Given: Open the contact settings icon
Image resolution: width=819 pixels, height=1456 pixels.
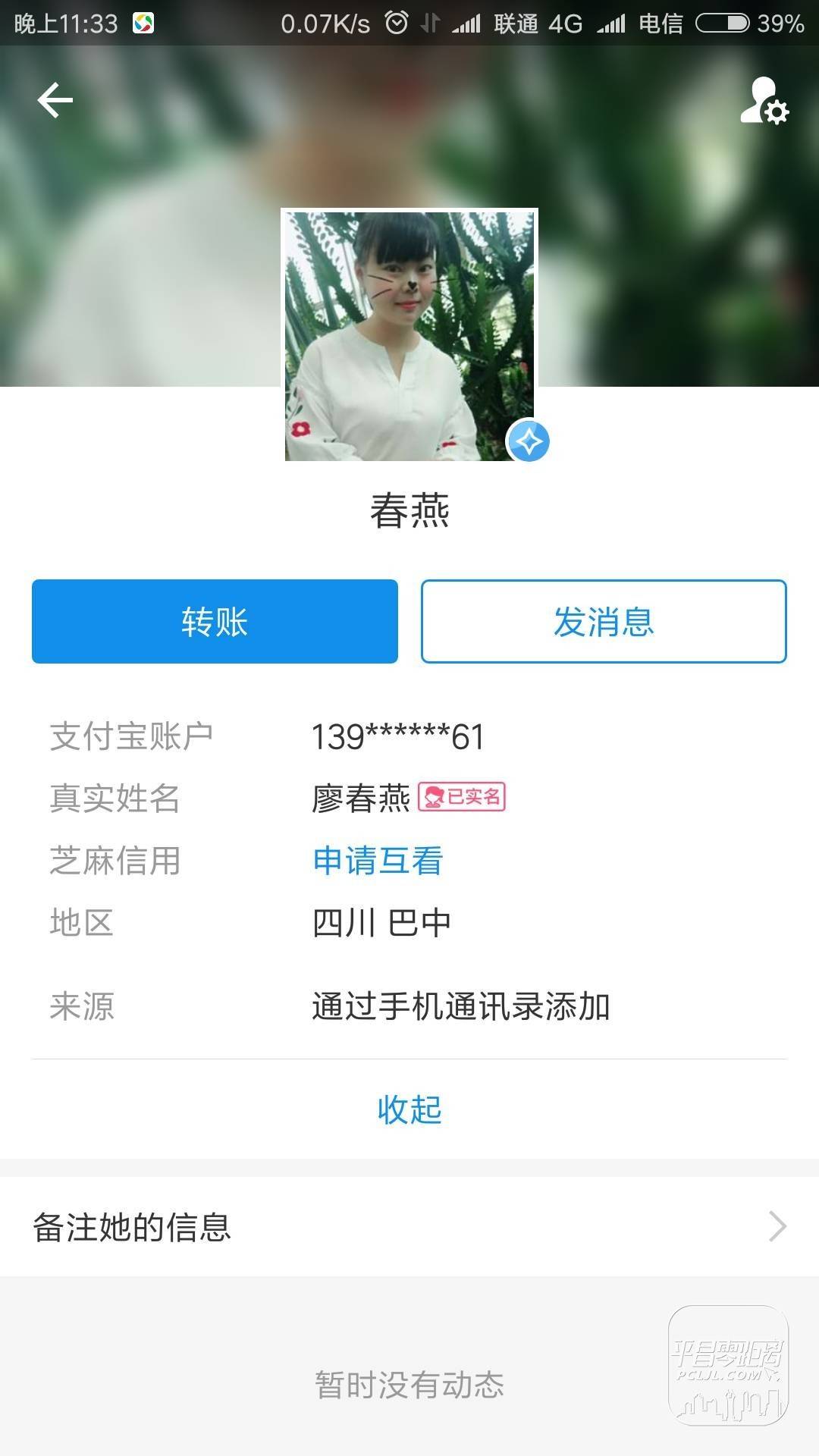Looking at the screenshot, I should [764, 102].
